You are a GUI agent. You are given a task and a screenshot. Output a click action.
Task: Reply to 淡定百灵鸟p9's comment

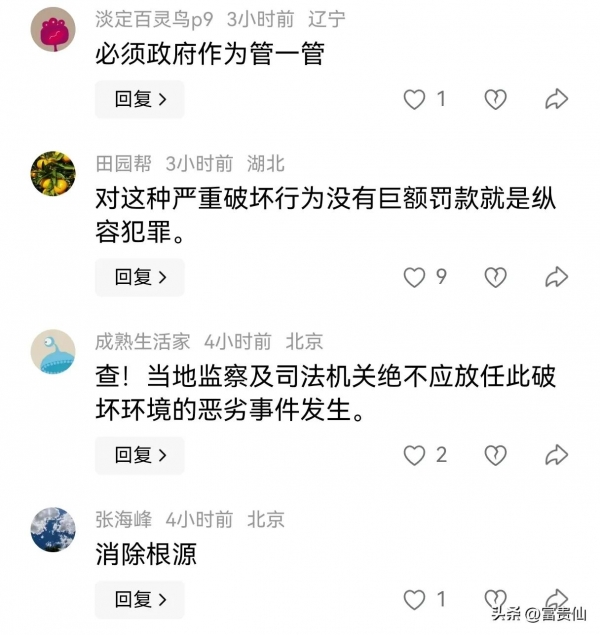(139, 99)
